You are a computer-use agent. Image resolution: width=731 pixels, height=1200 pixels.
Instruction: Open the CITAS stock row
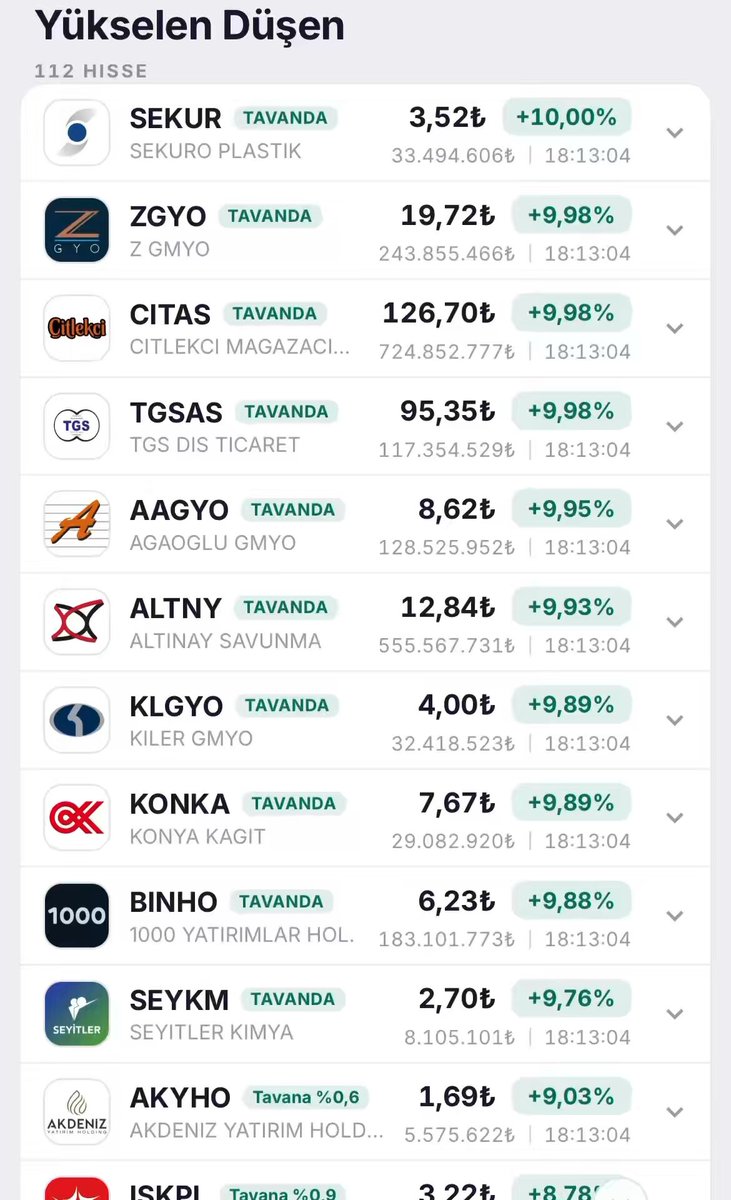365,328
